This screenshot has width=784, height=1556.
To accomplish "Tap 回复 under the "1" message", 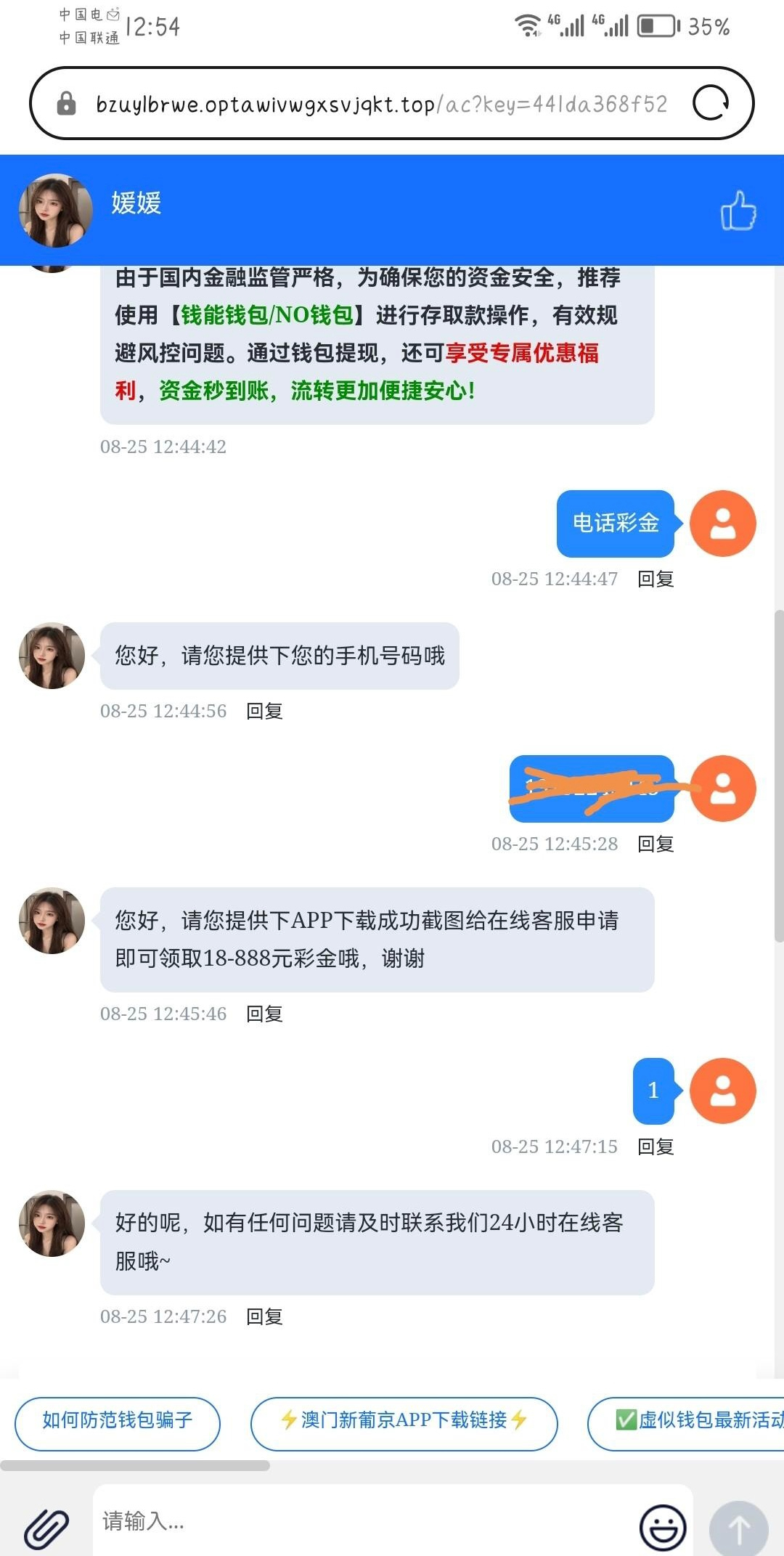I will click(656, 1146).
